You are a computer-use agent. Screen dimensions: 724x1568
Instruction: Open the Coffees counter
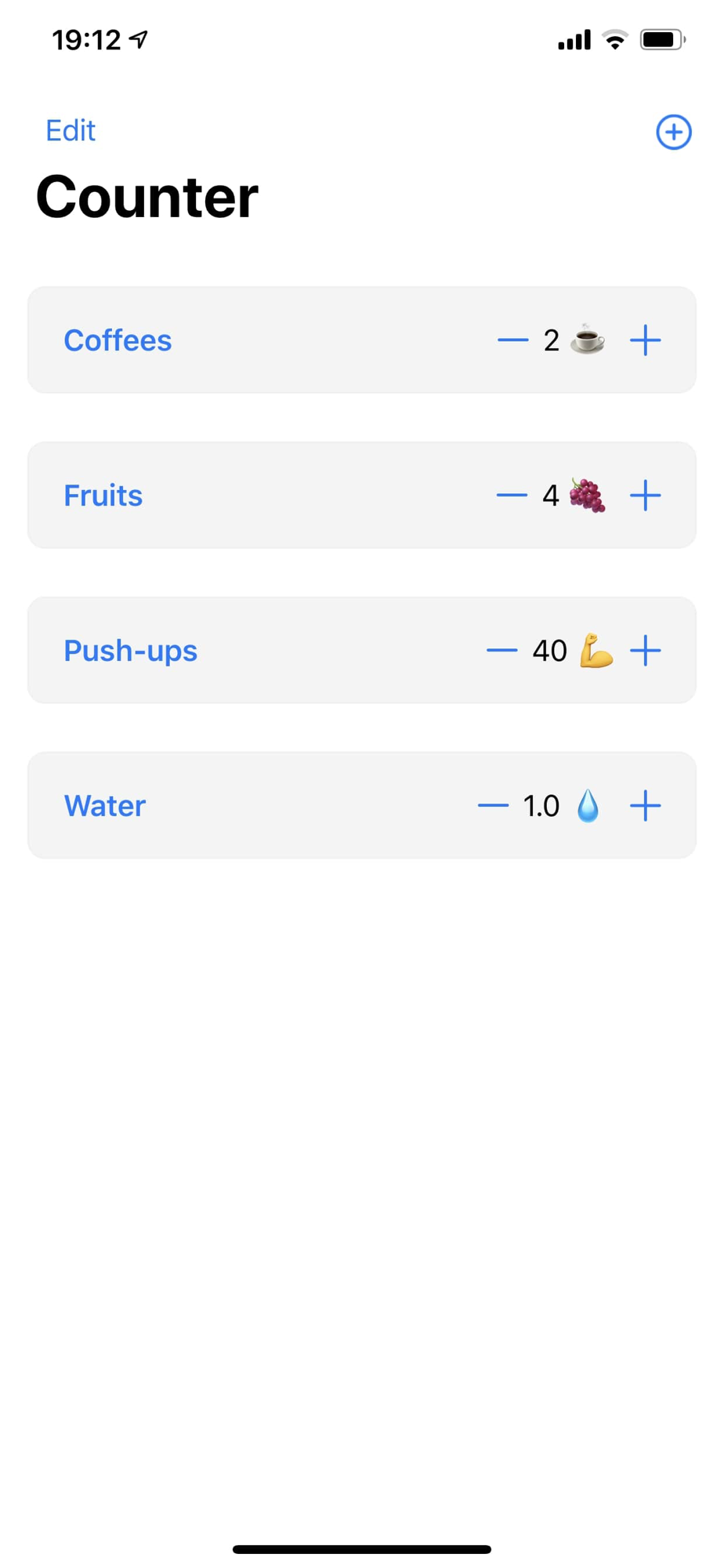click(118, 340)
